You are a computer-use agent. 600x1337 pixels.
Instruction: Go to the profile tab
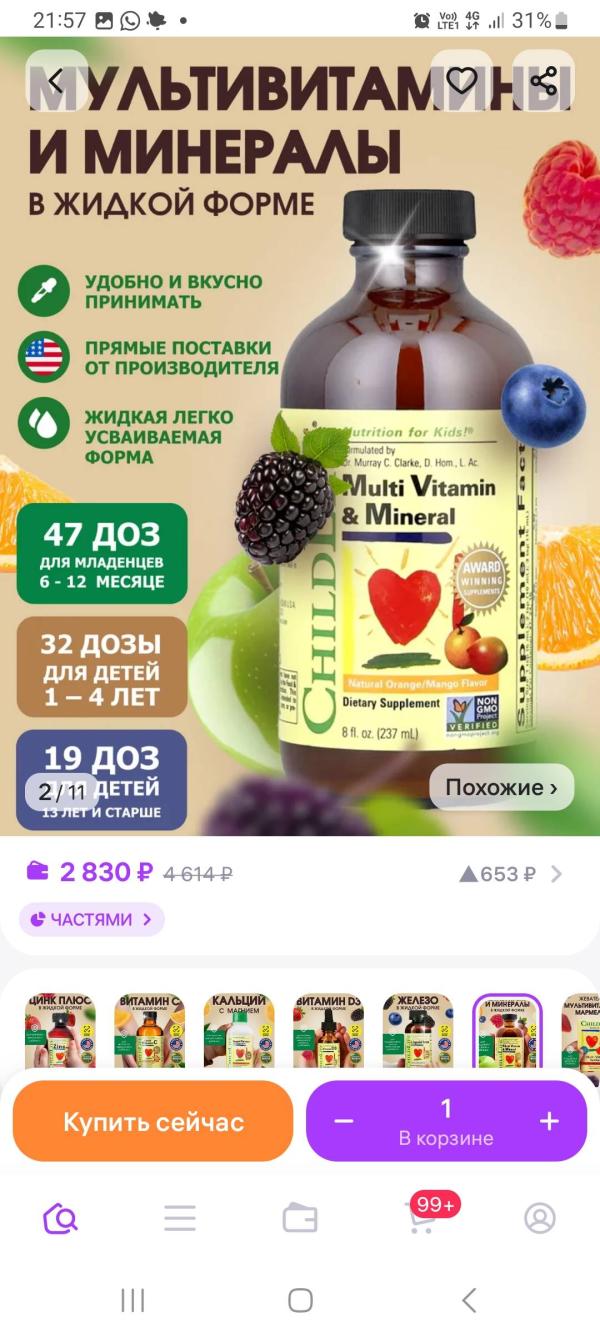click(540, 1218)
